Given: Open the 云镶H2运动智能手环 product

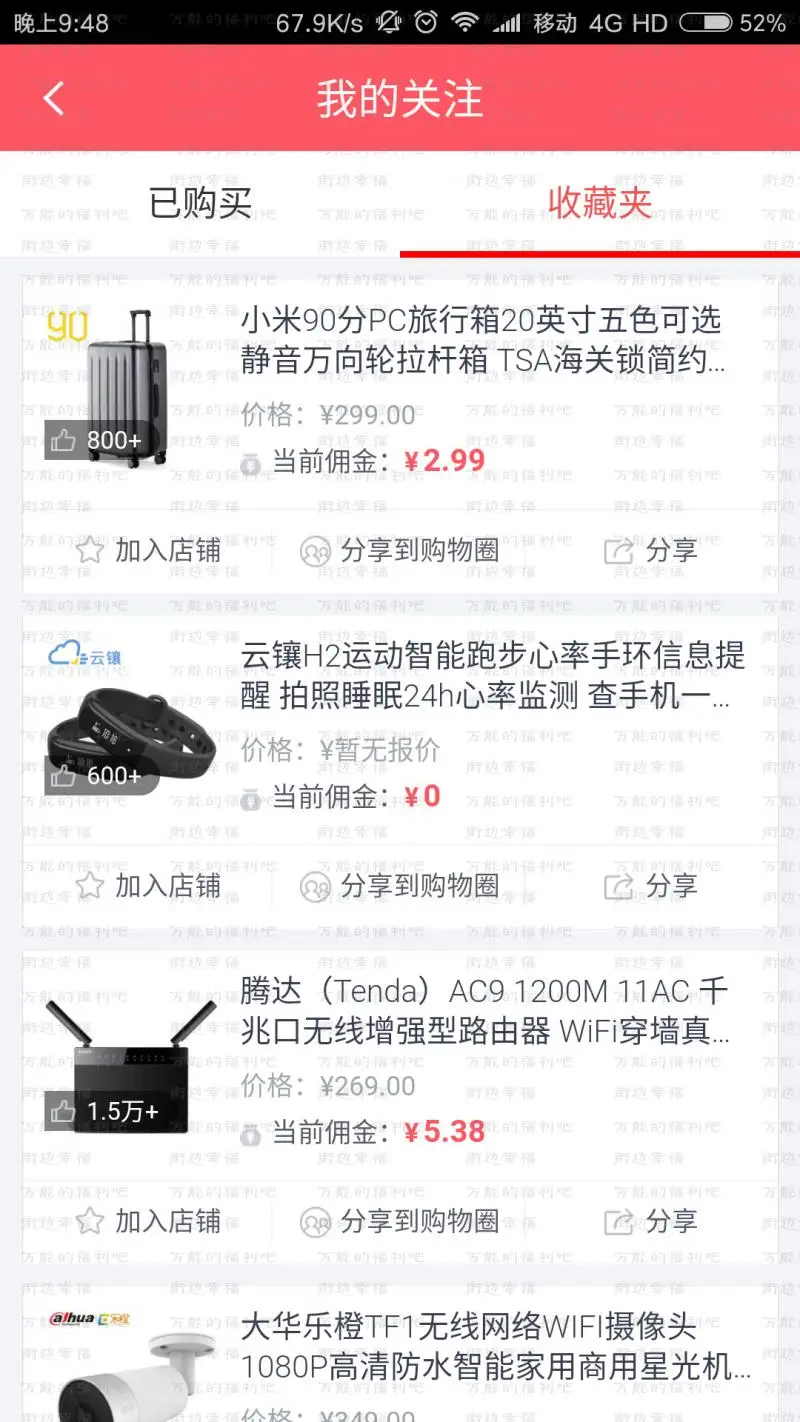Looking at the screenshot, I should (490, 675).
